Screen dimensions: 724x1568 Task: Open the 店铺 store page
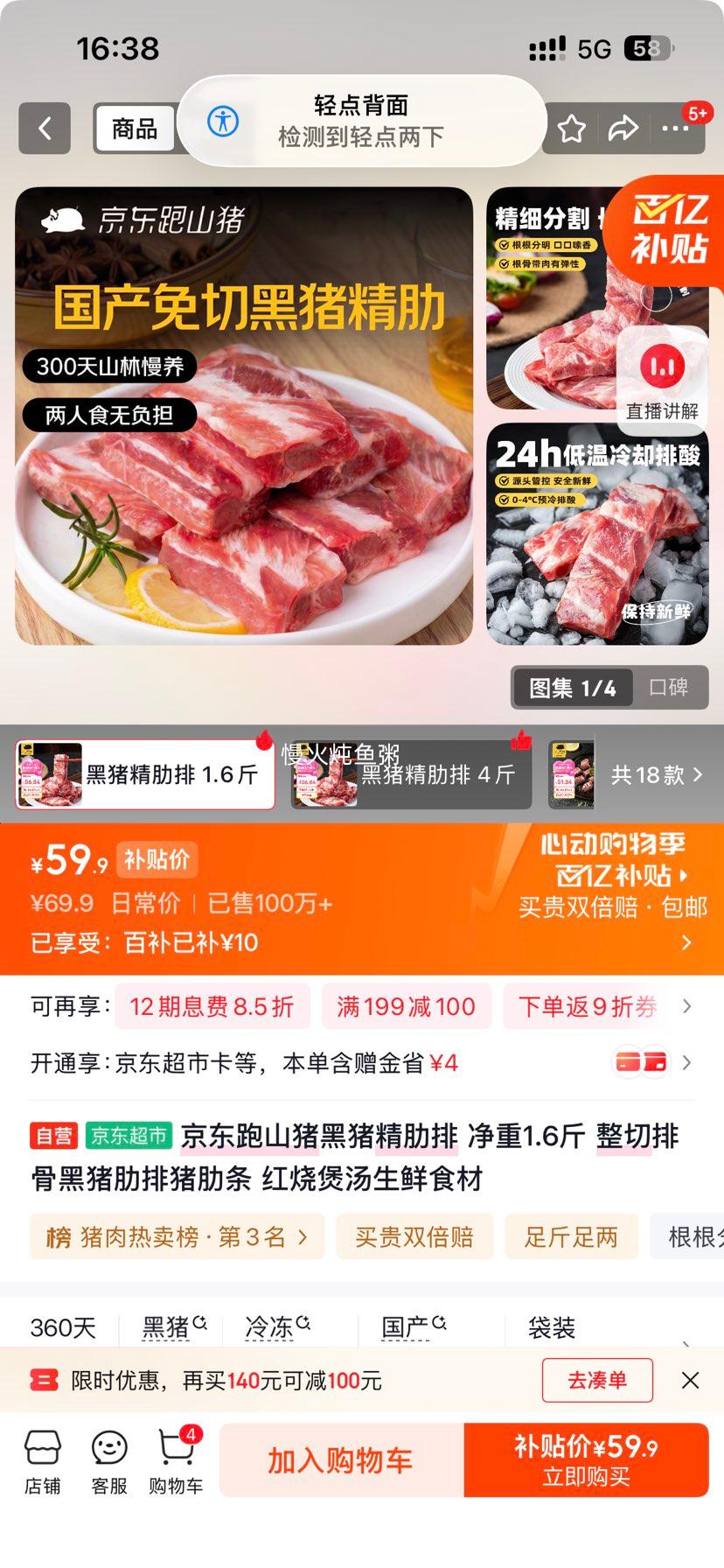42,1462
